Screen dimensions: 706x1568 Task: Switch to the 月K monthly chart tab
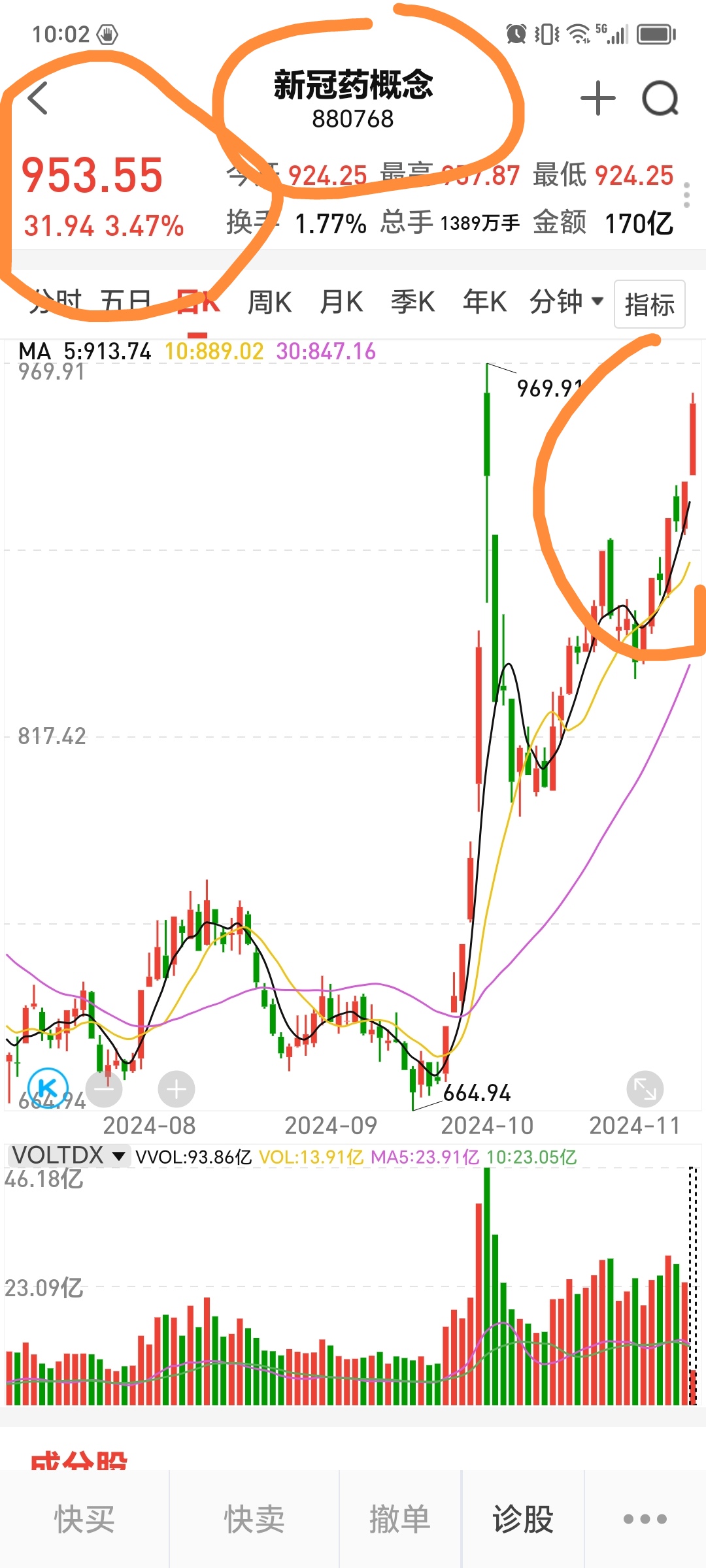click(x=341, y=303)
